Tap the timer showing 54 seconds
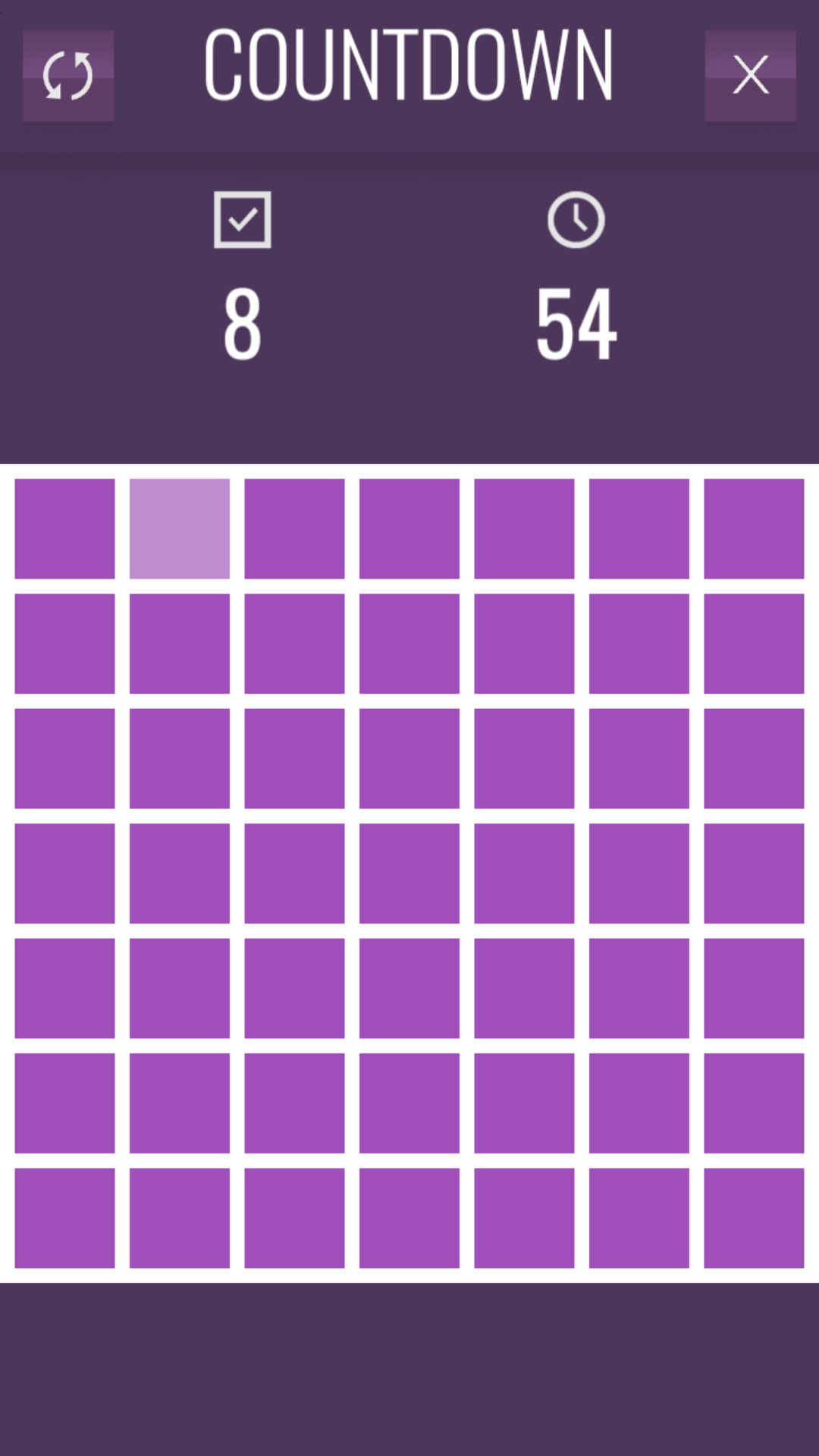Viewport: 819px width, 1456px height. click(576, 322)
